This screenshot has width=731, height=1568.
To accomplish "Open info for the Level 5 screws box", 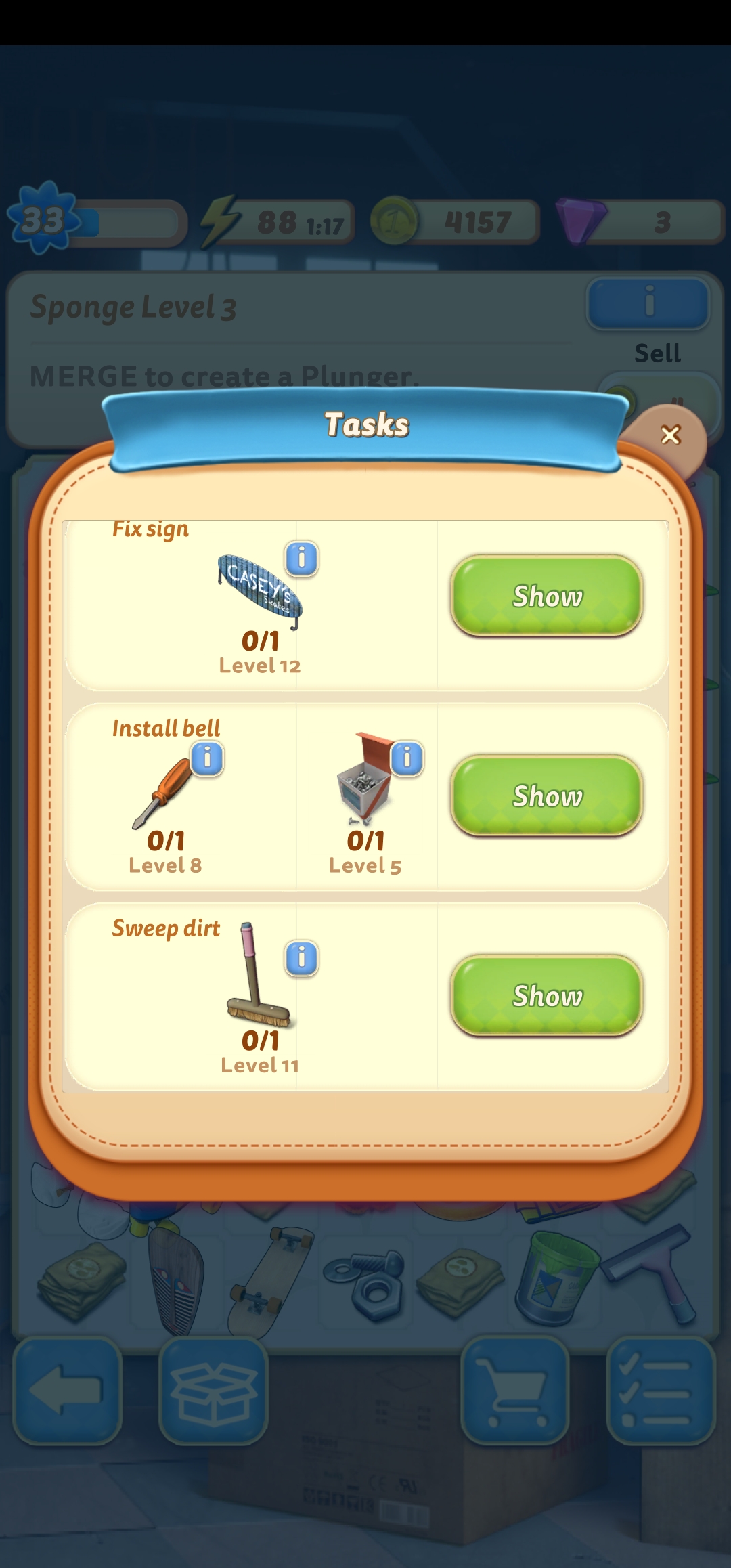I will coord(407,758).
